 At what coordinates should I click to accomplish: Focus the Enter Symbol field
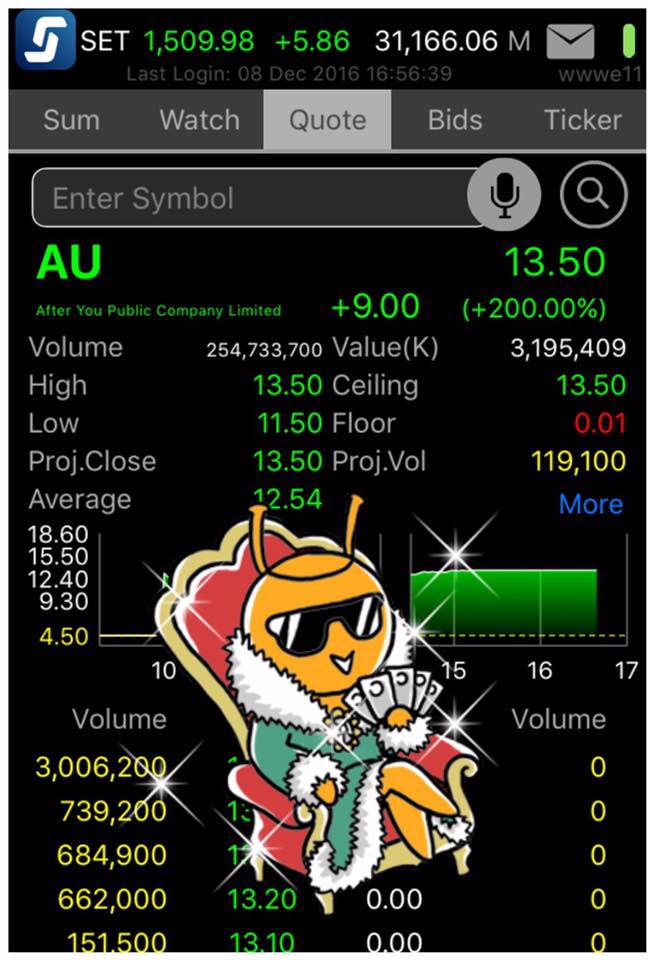[x=250, y=198]
